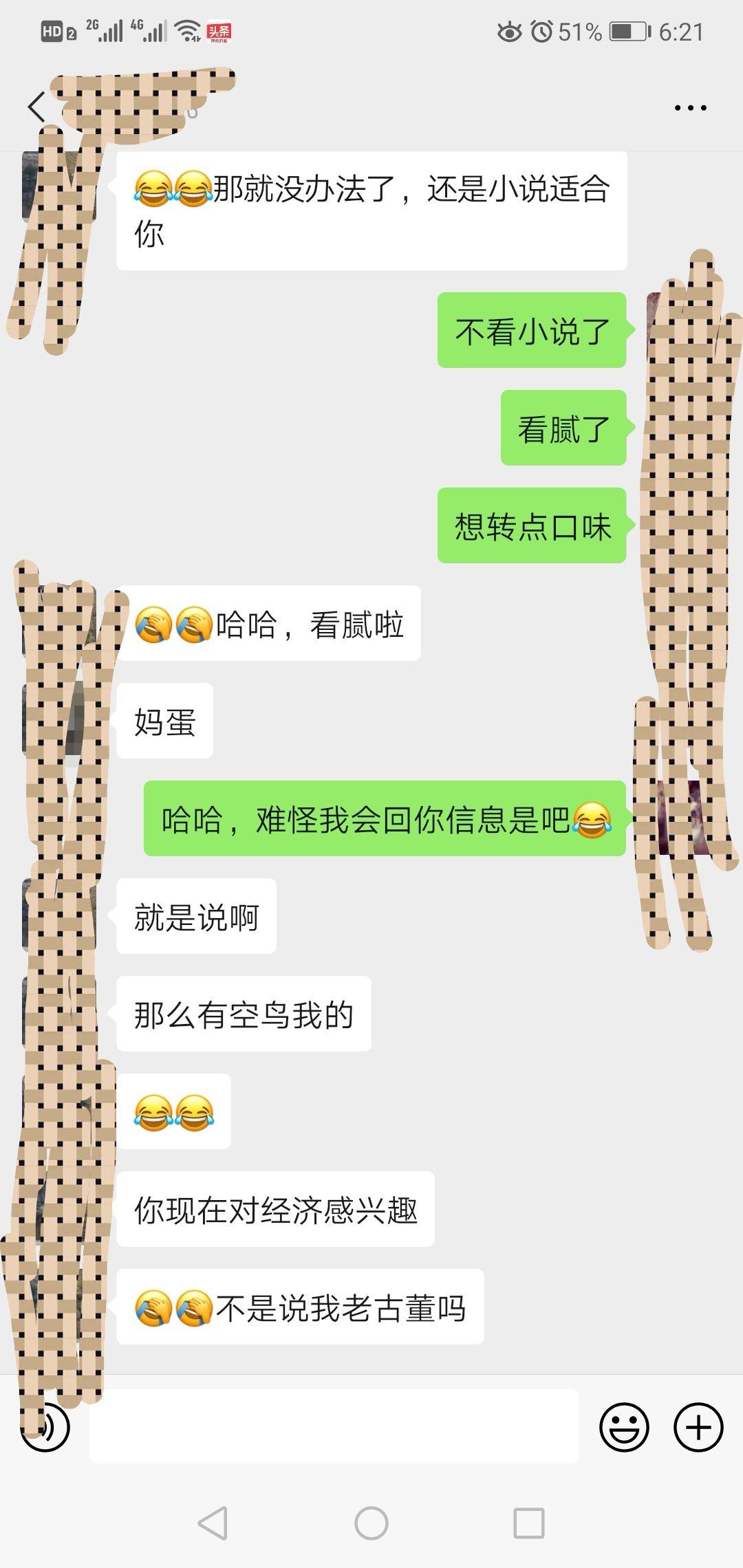
Task: Open the emoji sticker panel
Action: (624, 1427)
